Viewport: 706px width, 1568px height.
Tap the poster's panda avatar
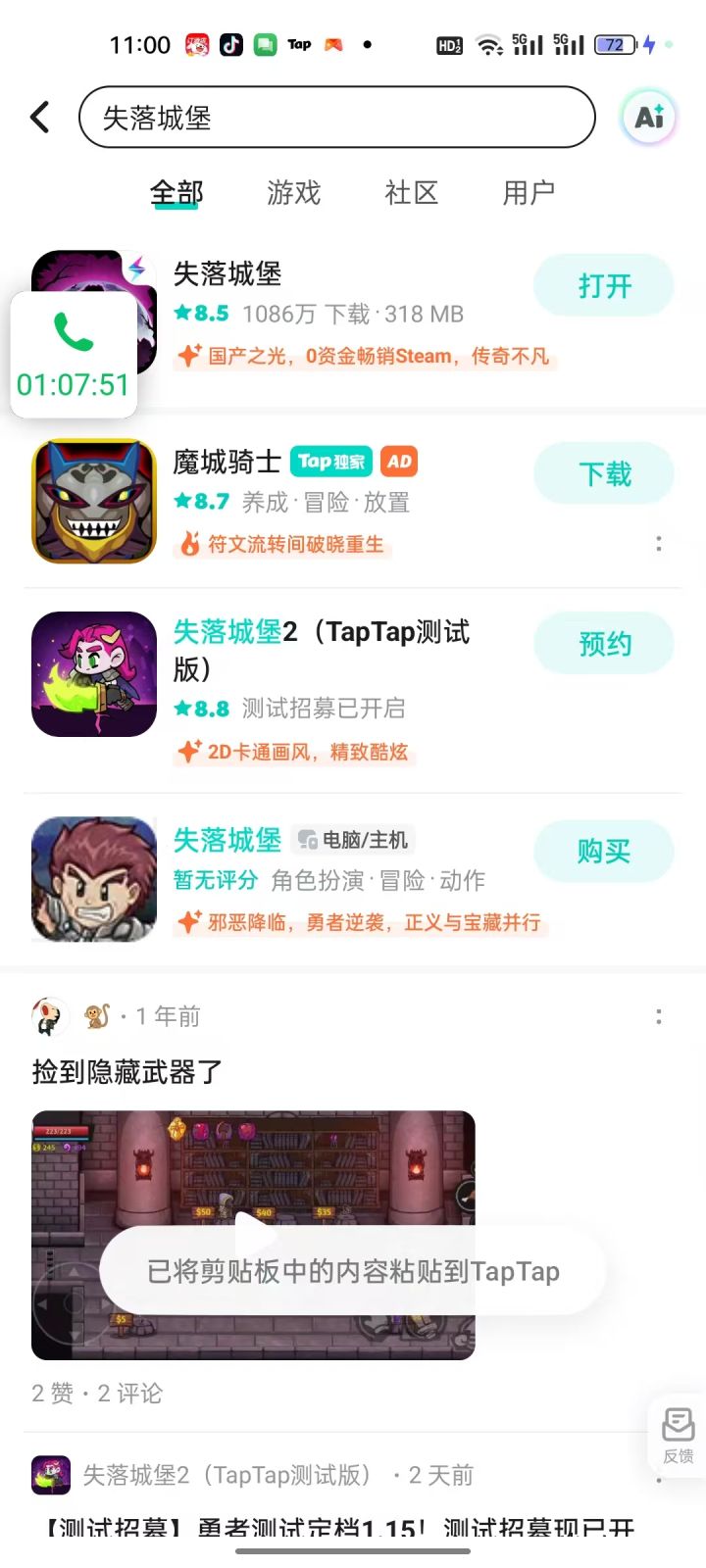[49, 1016]
